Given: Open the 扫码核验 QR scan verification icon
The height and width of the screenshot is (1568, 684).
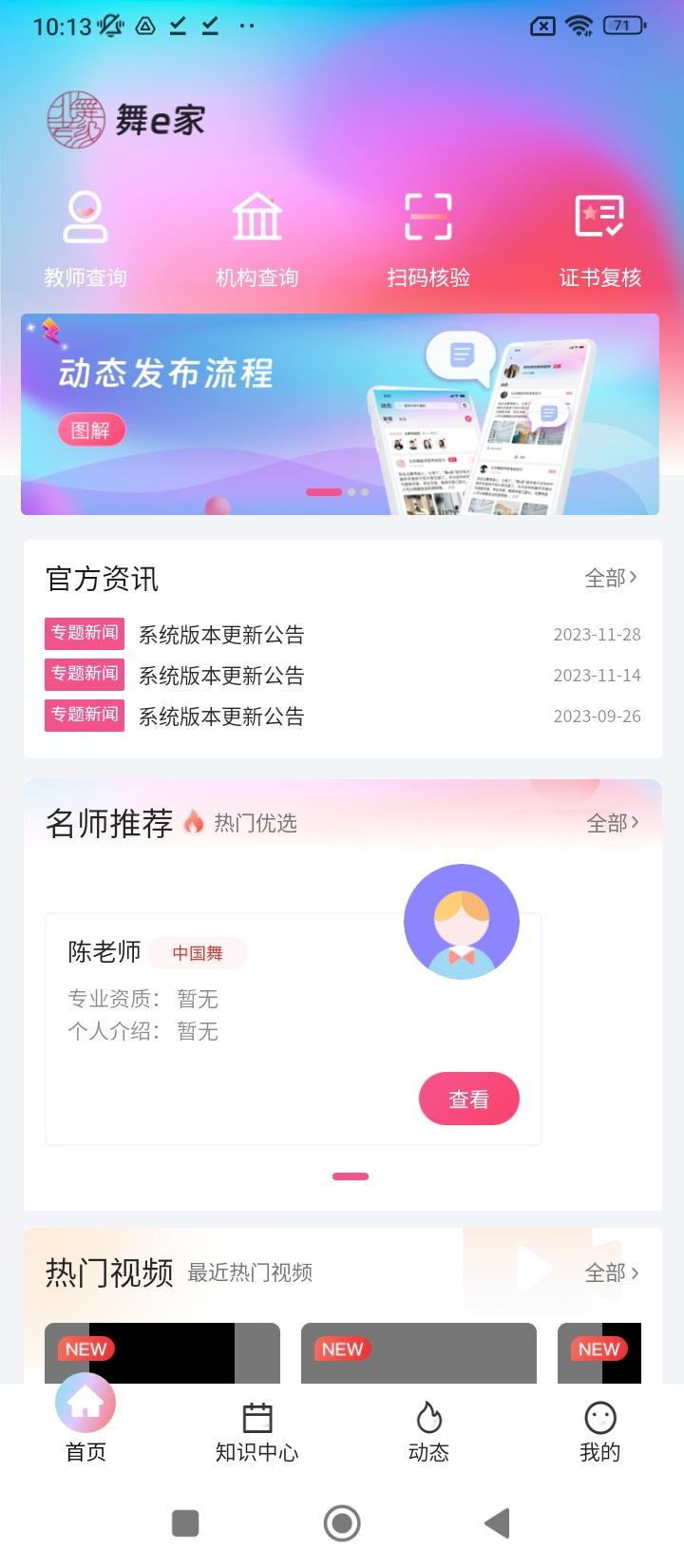Looking at the screenshot, I should (x=427, y=217).
